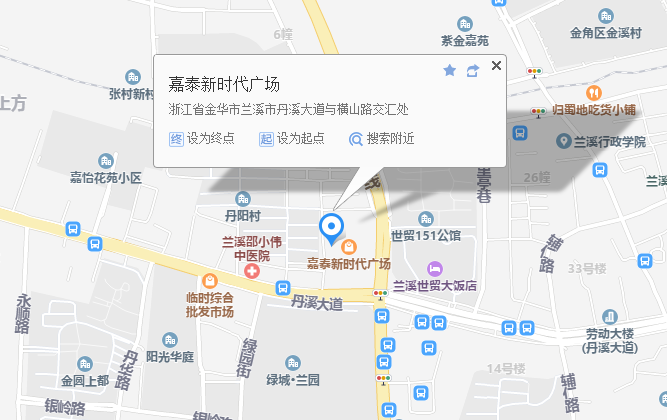Set 嘉泰新时代广场 as start point (设为起点)
The height and width of the screenshot is (420, 667).
pyautogui.click(x=291, y=139)
